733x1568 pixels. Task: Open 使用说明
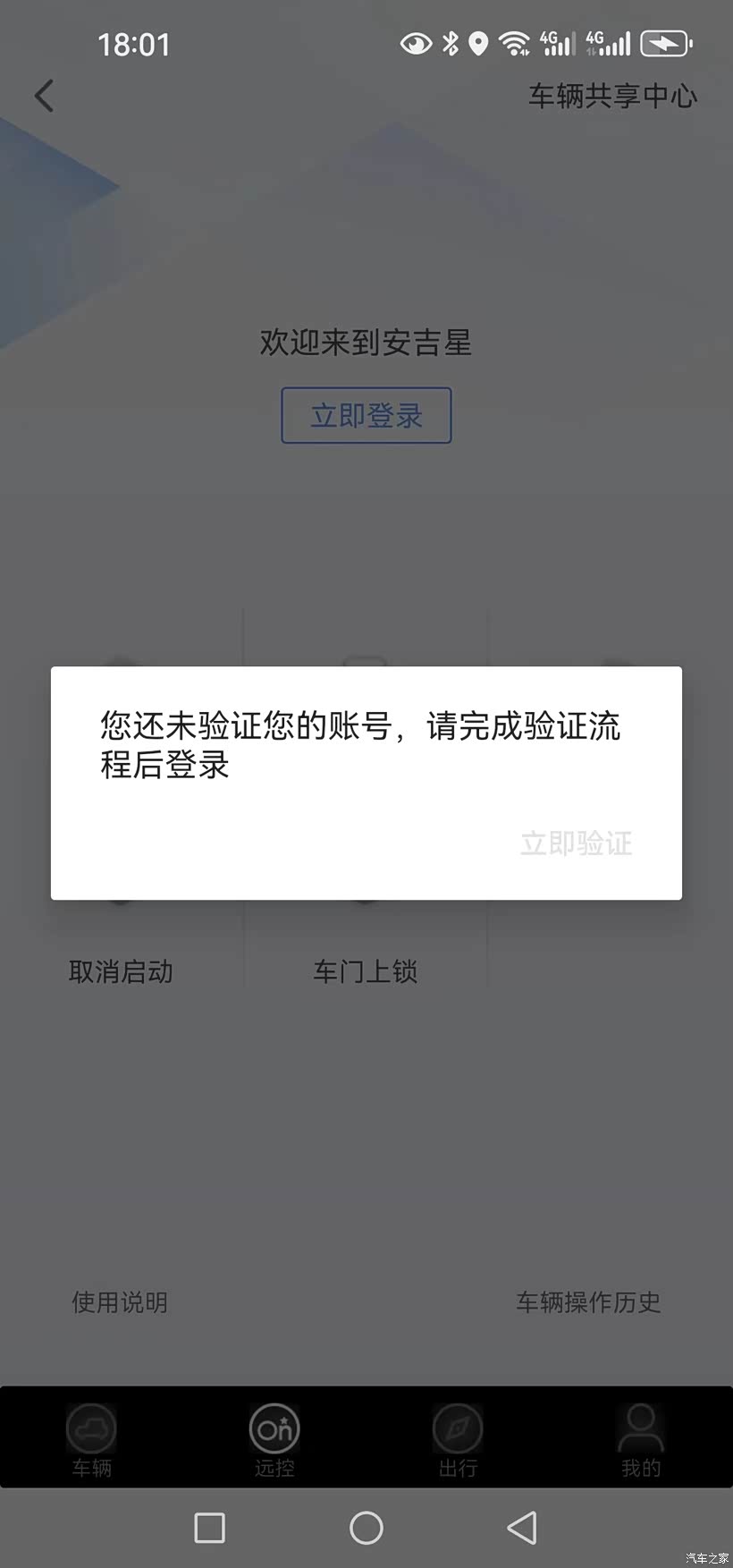pyautogui.click(x=120, y=1301)
